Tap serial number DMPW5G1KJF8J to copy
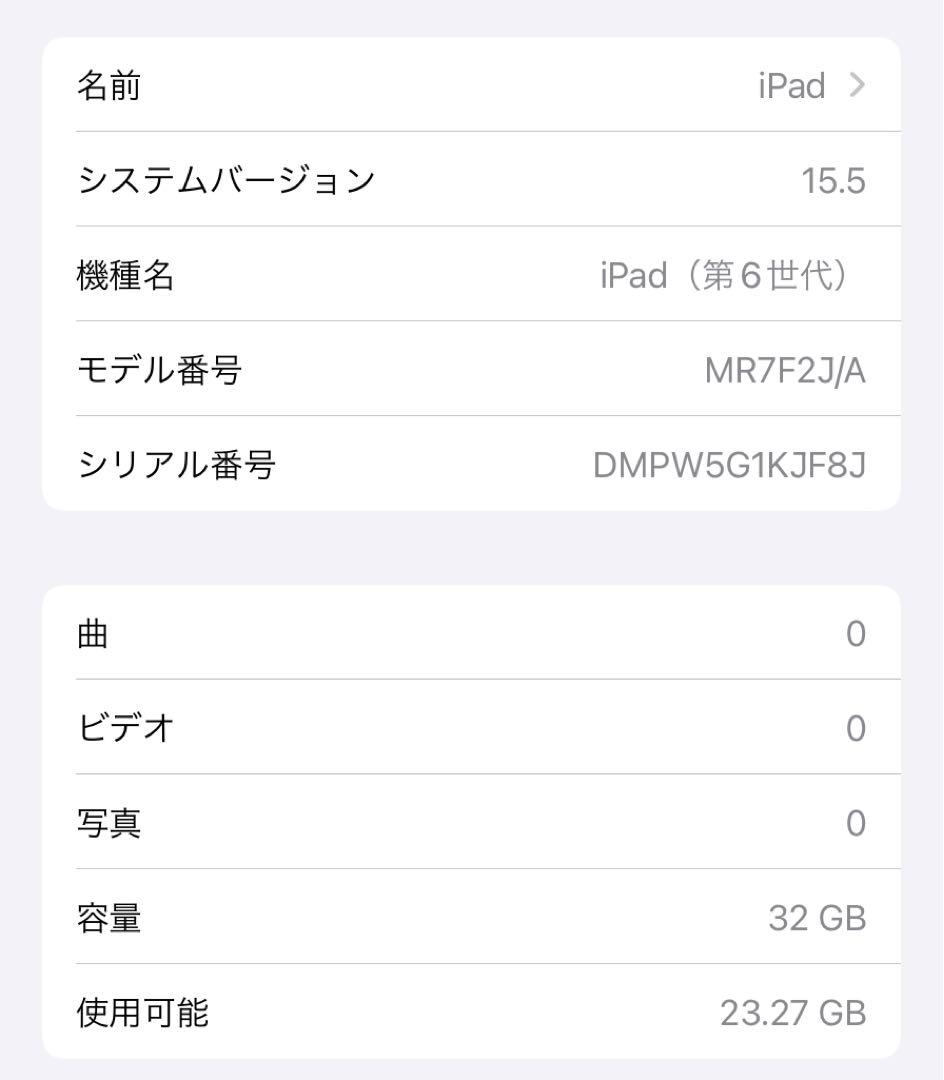 727,464
